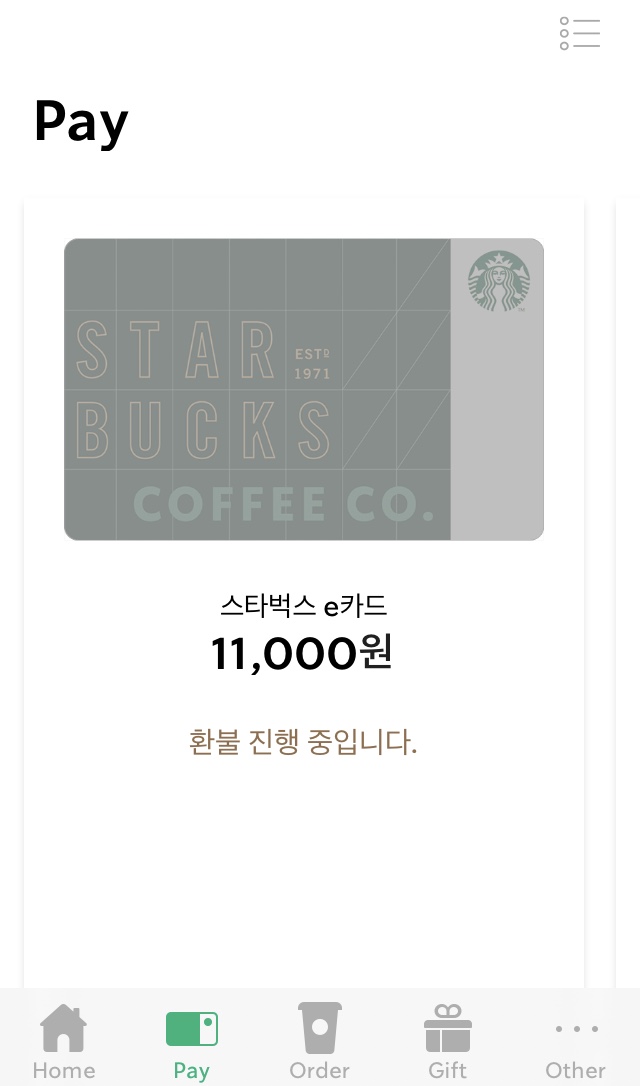Open the card list icon
Image resolution: width=640 pixels, height=1086 pixels.
click(580, 33)
